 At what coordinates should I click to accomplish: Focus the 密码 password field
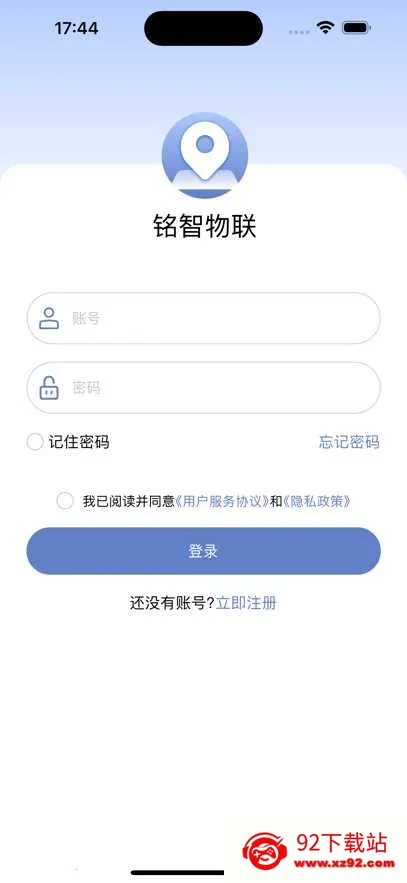click(x=203, y=388)
